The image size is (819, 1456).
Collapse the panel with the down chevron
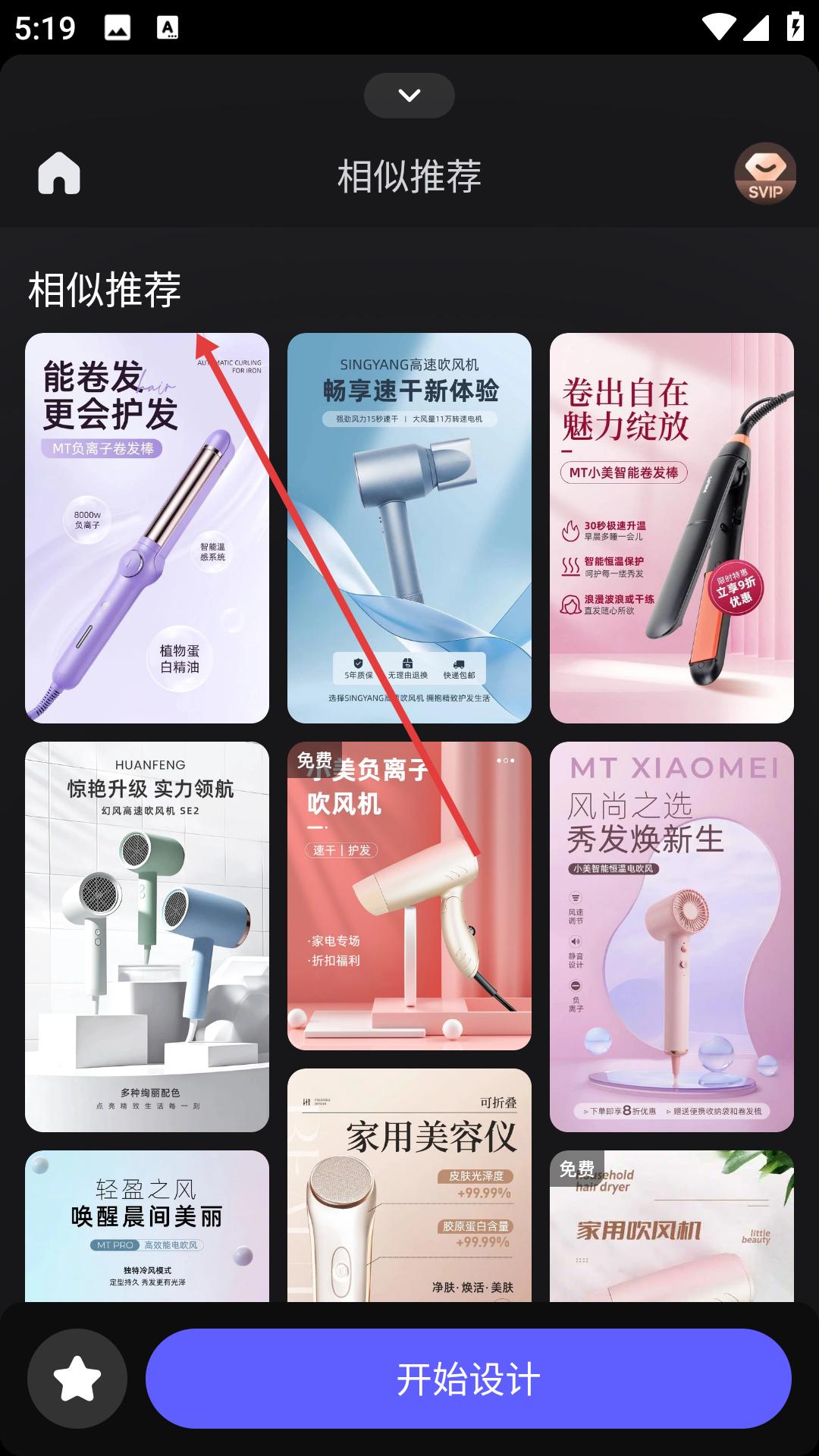[409, 96]
